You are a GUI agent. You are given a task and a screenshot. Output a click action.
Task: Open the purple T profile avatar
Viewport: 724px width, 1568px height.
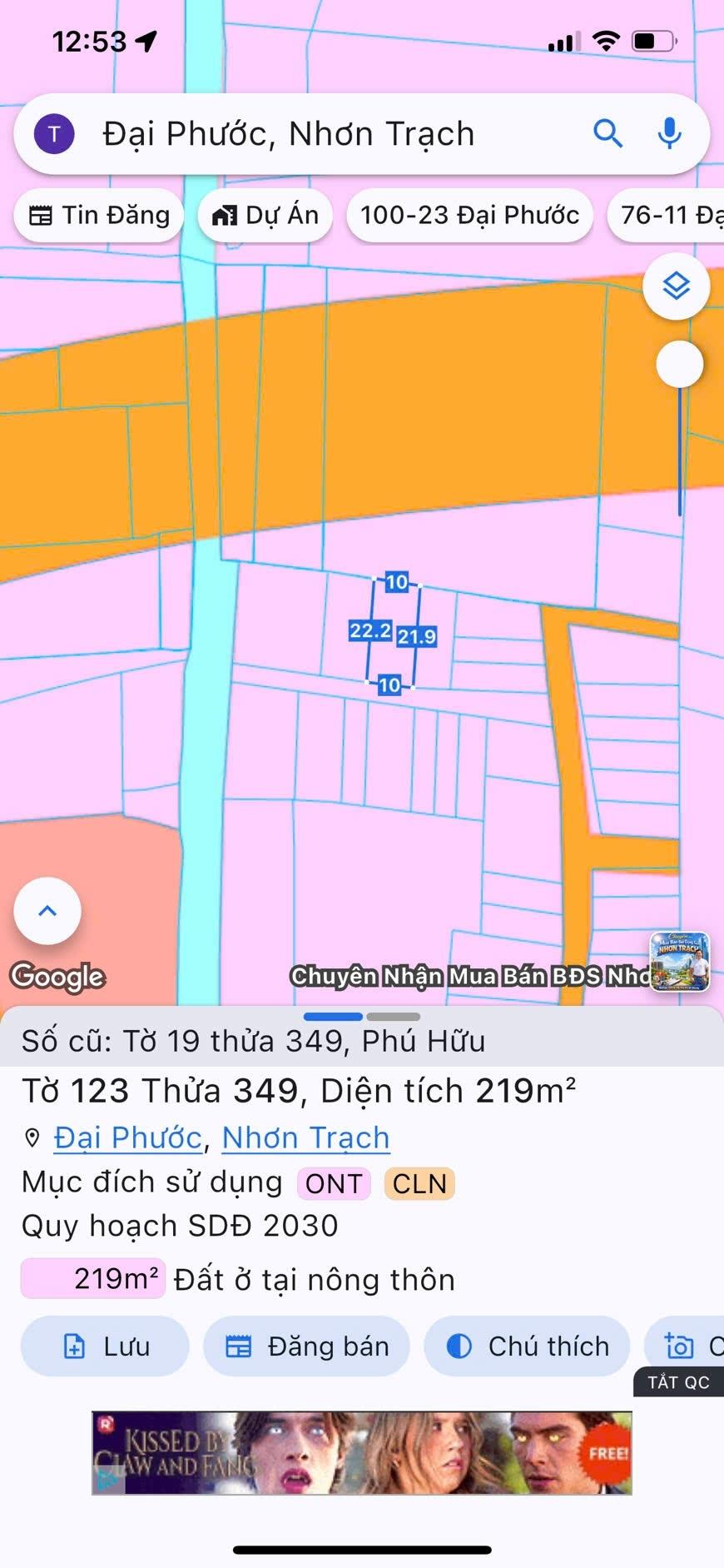click(54, 134)
